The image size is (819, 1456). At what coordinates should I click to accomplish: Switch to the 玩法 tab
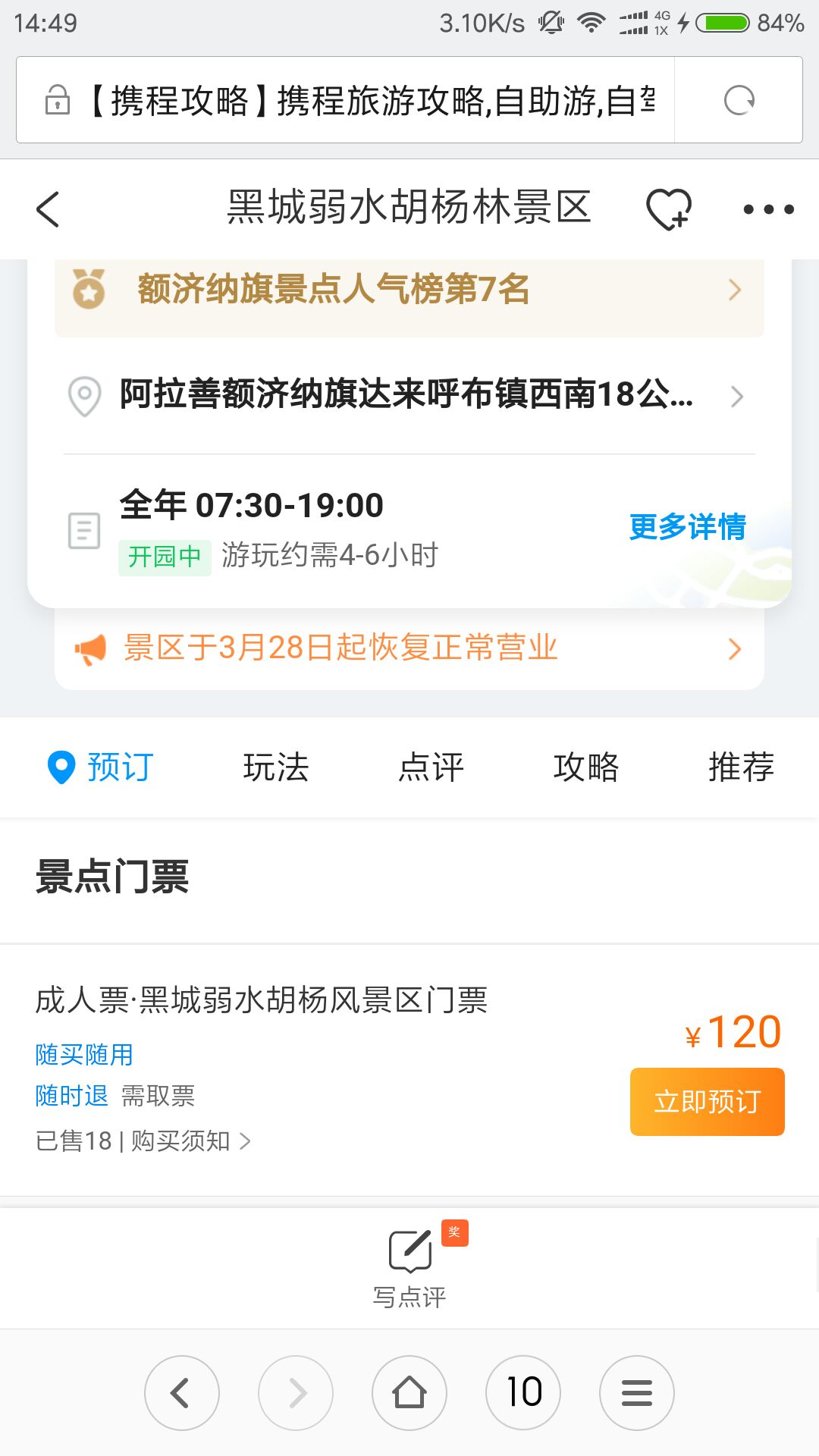pos(276,767)
